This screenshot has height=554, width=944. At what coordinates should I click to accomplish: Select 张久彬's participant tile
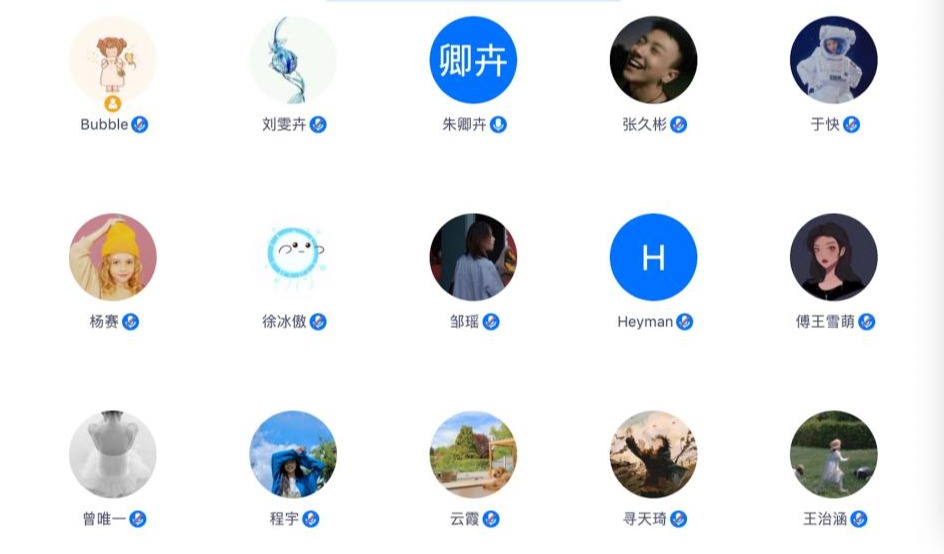click(x=653, y=60)
